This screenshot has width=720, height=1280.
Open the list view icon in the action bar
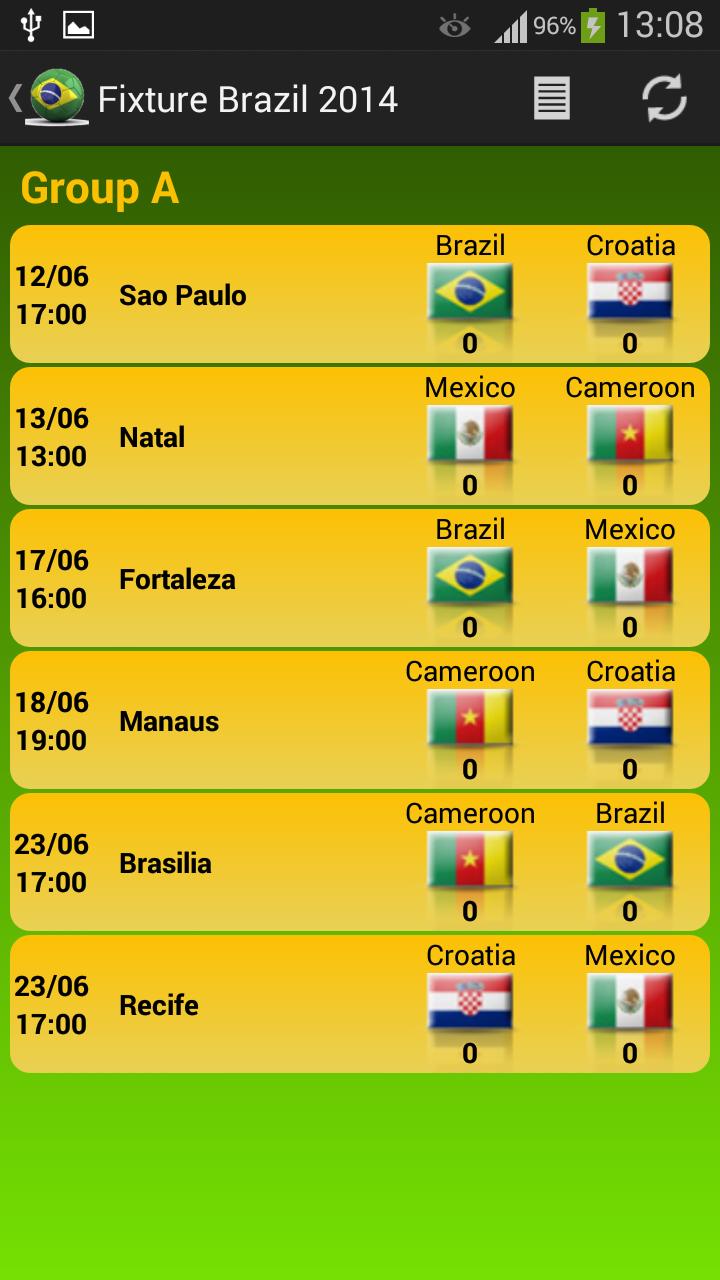coord(551,99)
